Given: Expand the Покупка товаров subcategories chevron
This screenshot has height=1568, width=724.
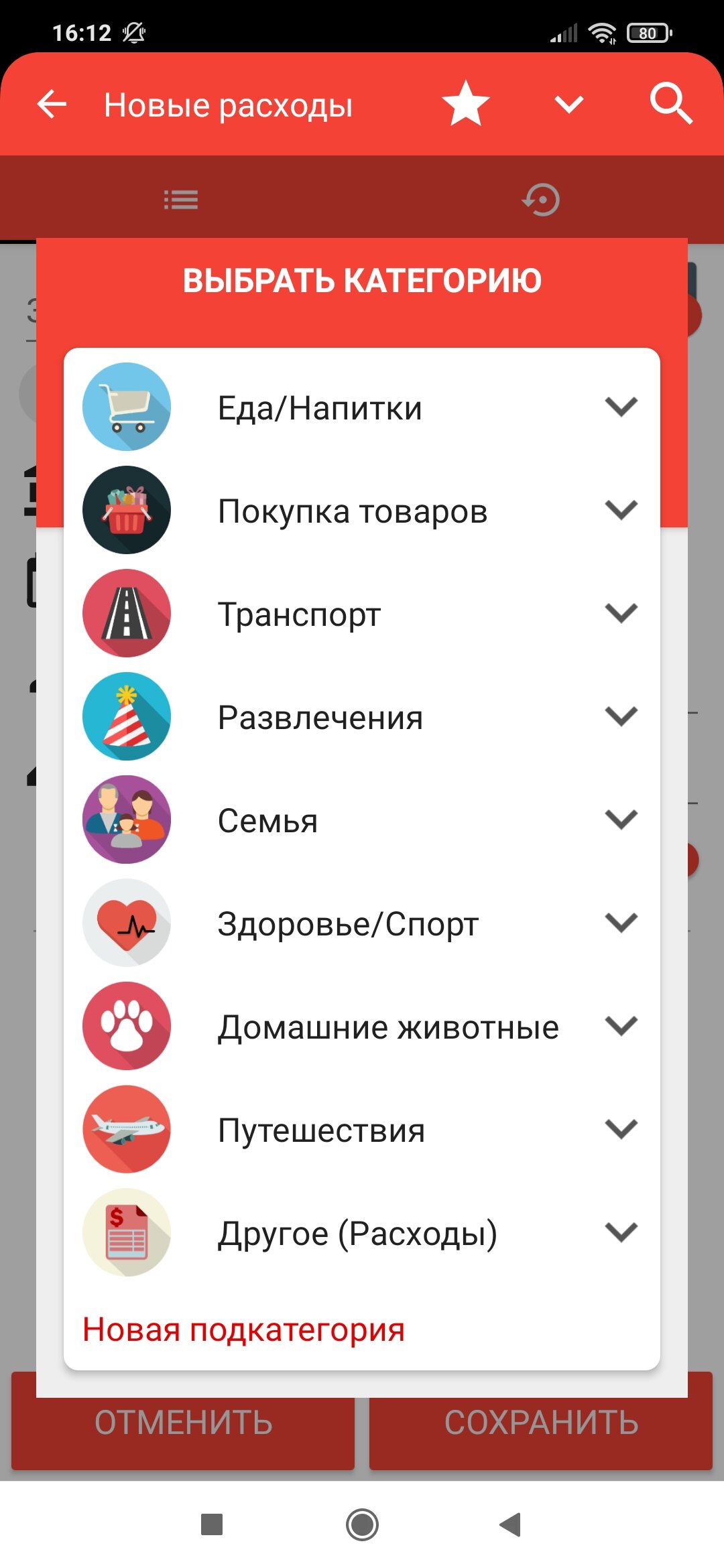Looking at the screenshot, I should (621, 510).
